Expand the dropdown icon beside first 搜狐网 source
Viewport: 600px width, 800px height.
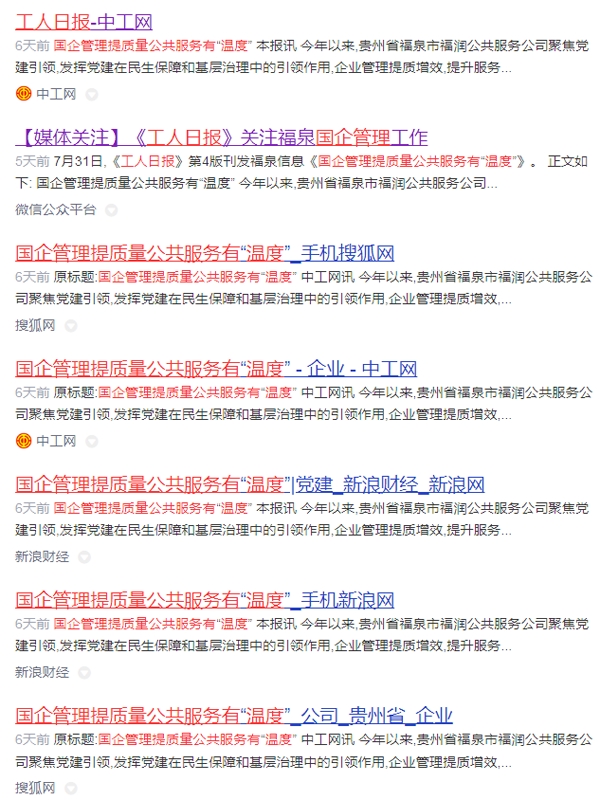click(x=69, y=325)
